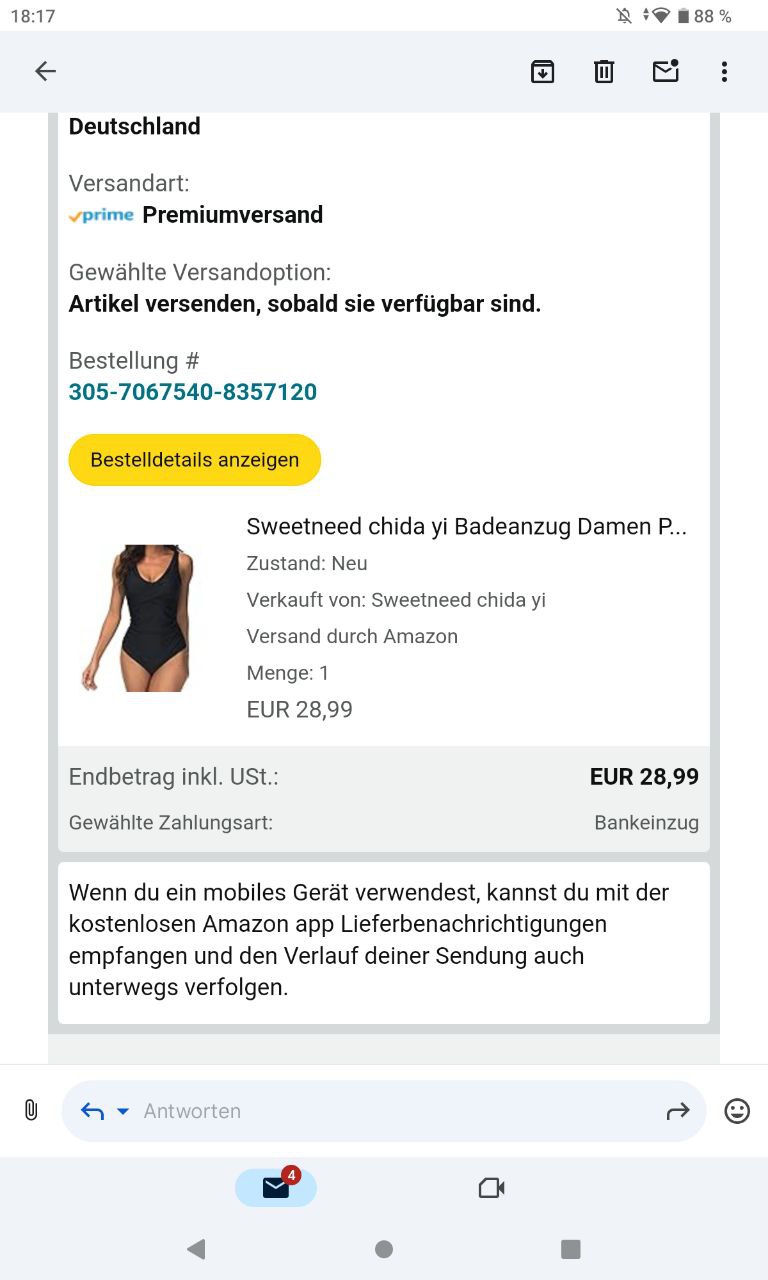Forward this email
This screenshot has width=768, height=1280.
[x=677, y=1111]
